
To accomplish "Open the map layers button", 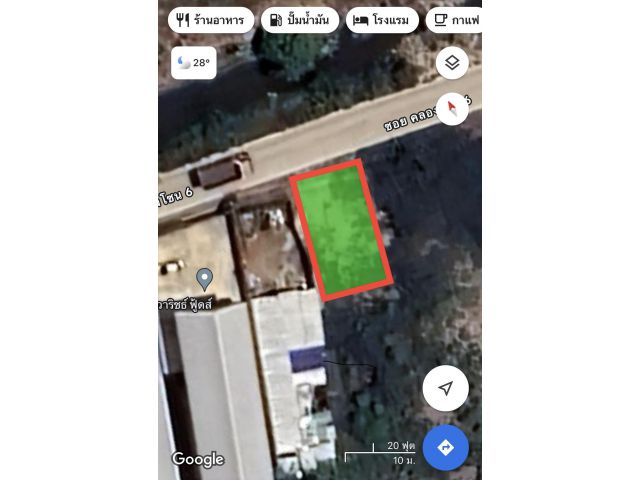I will coord(452,63).
